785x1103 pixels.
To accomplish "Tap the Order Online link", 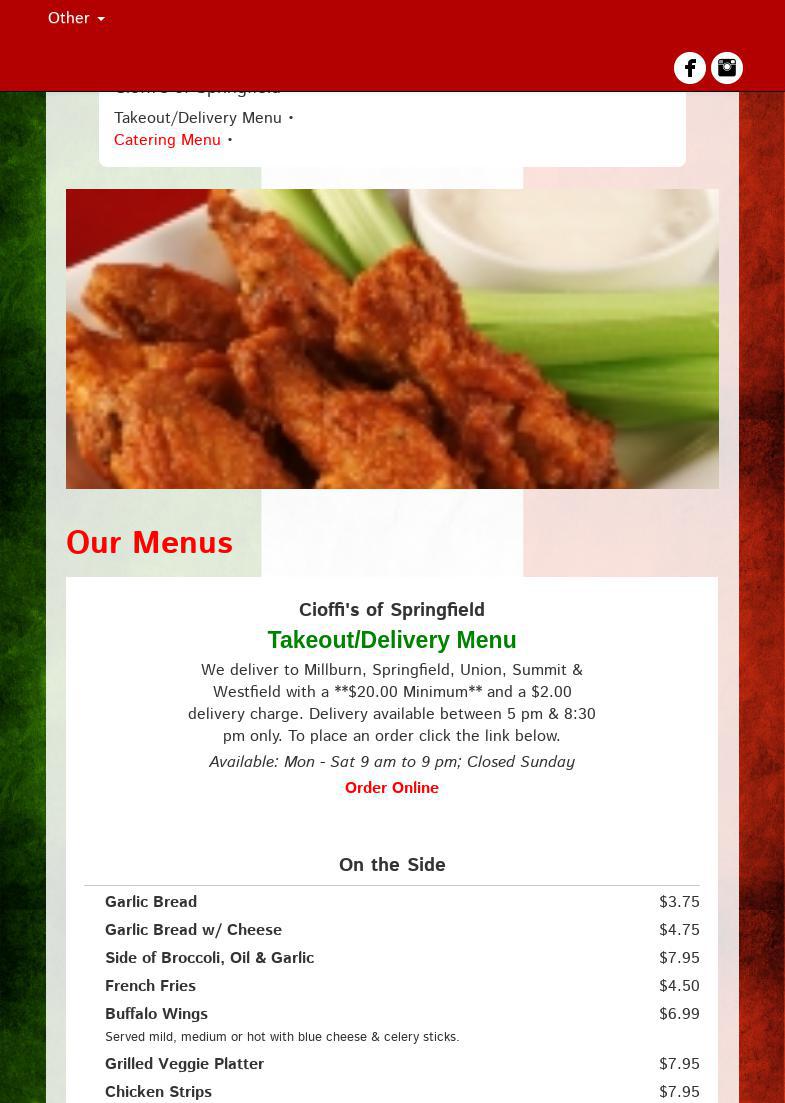I will pyautogui.click(x=391, y=788).
